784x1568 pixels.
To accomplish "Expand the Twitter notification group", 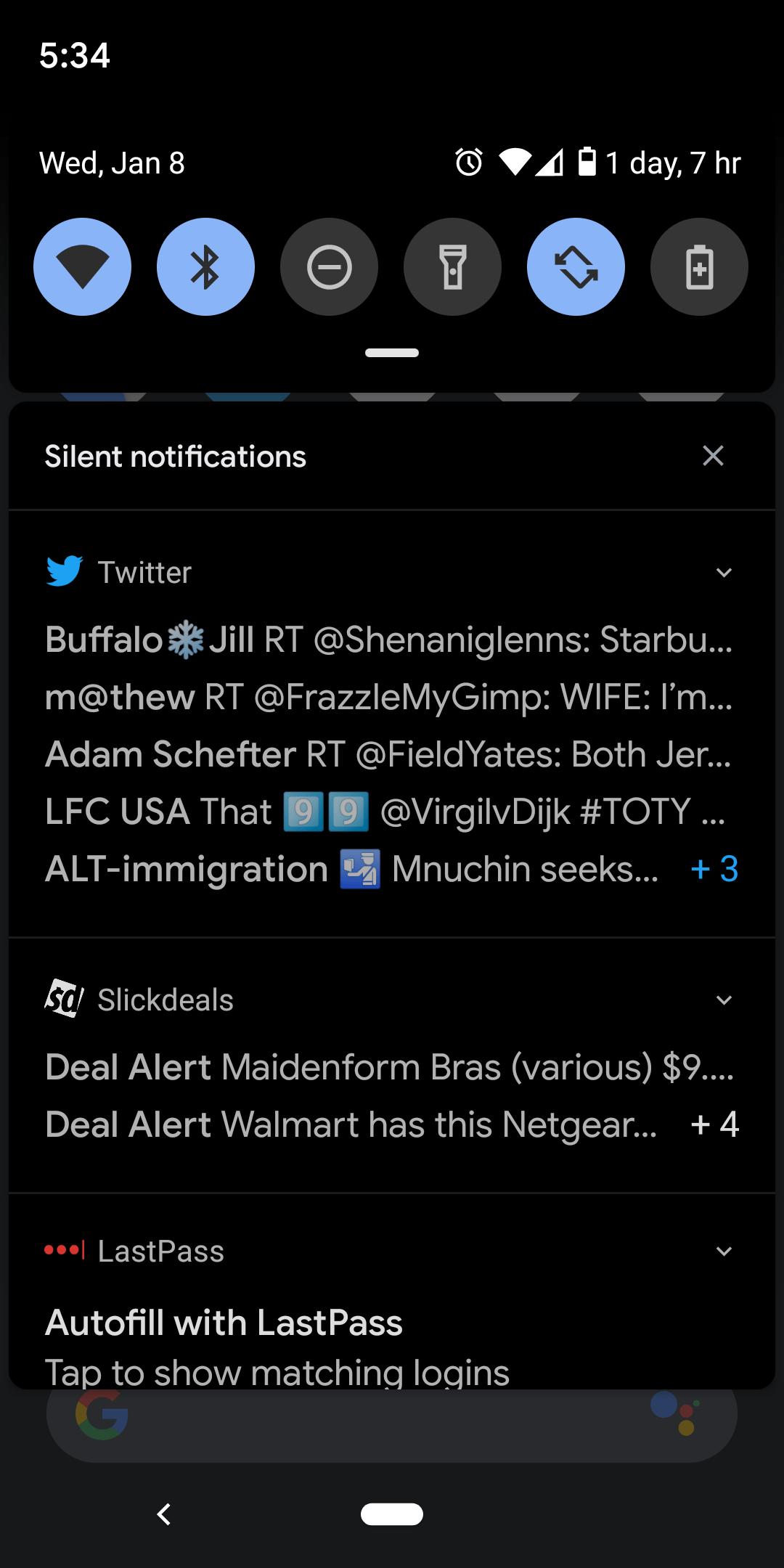I will (724, 573).
